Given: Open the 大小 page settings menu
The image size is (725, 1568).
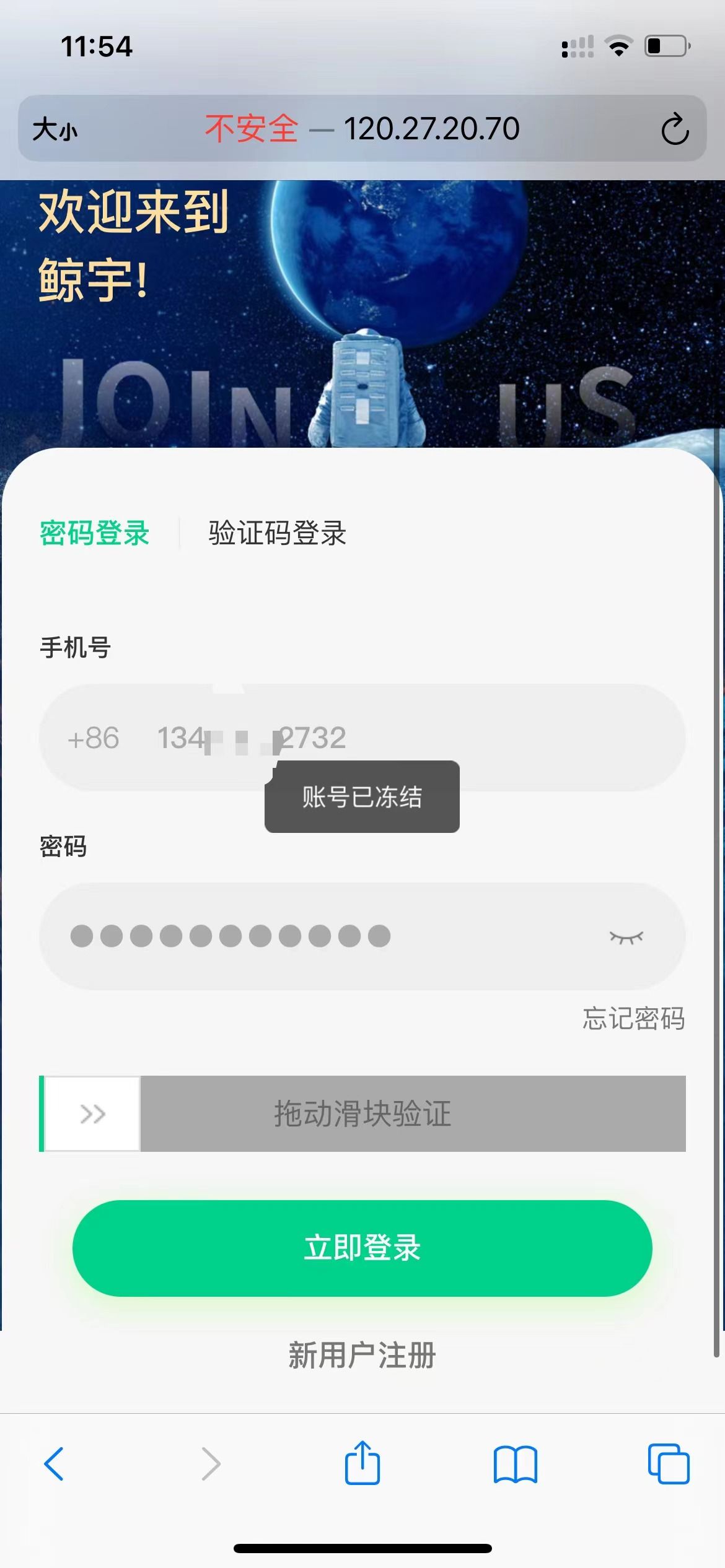Looking at the screenshot, I should point(55,129).
